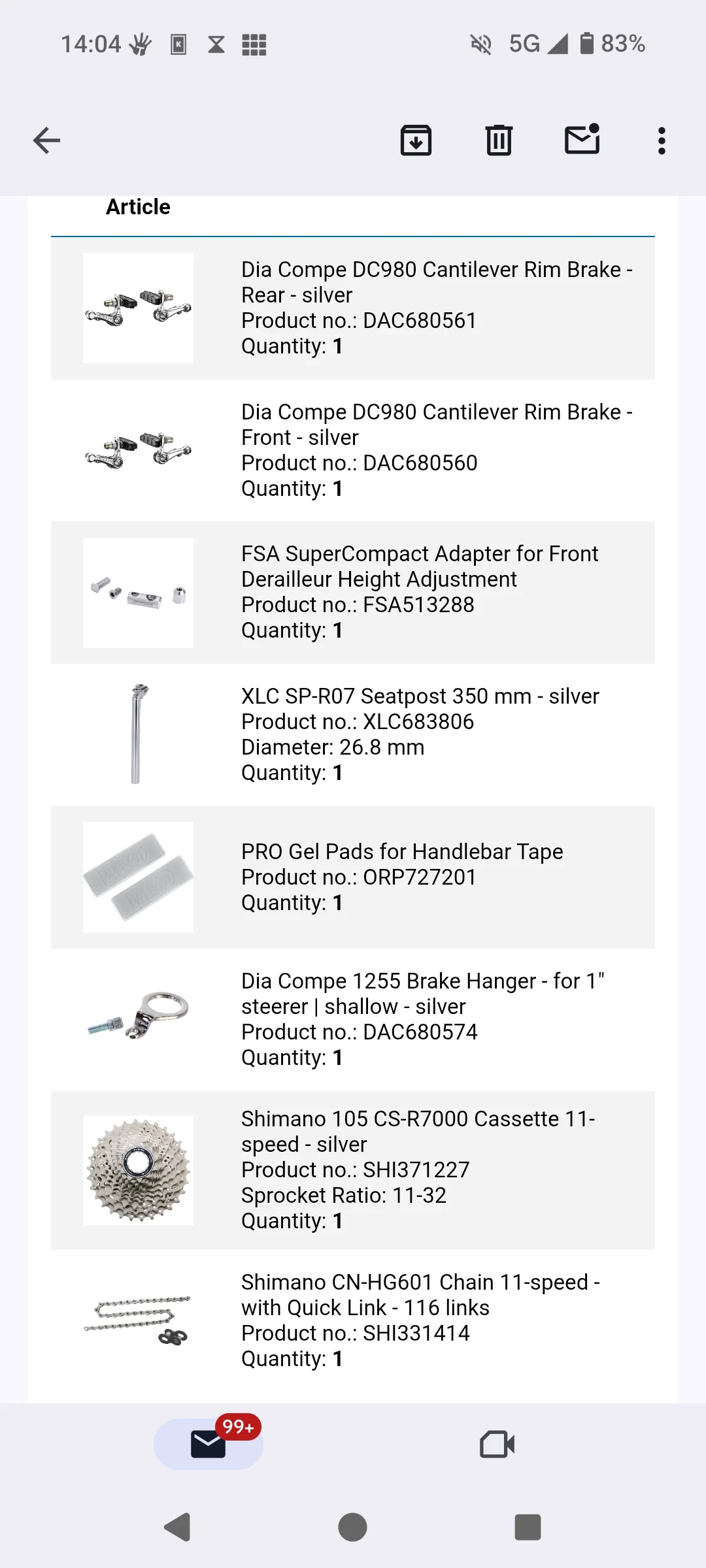Mark this email as unread
Screen dimensions: 706x1568
point(582,140)
